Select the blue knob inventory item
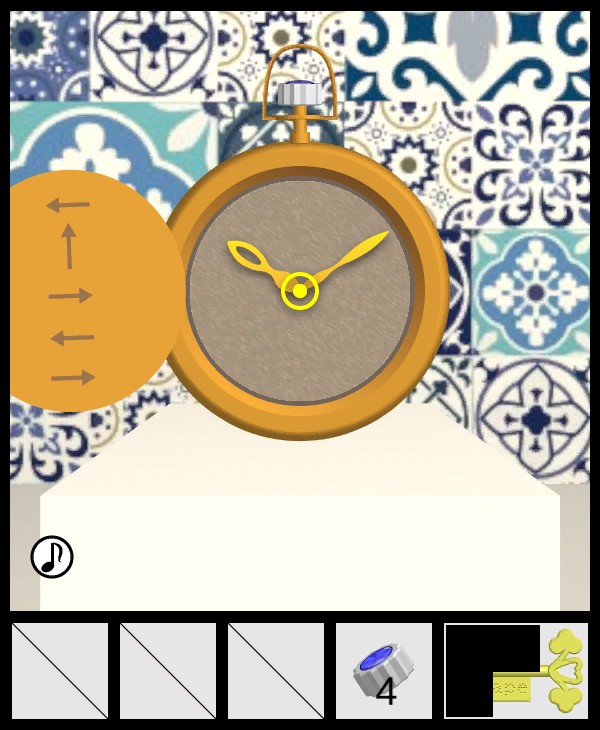 pyautogui.click(x=383, y=671)
